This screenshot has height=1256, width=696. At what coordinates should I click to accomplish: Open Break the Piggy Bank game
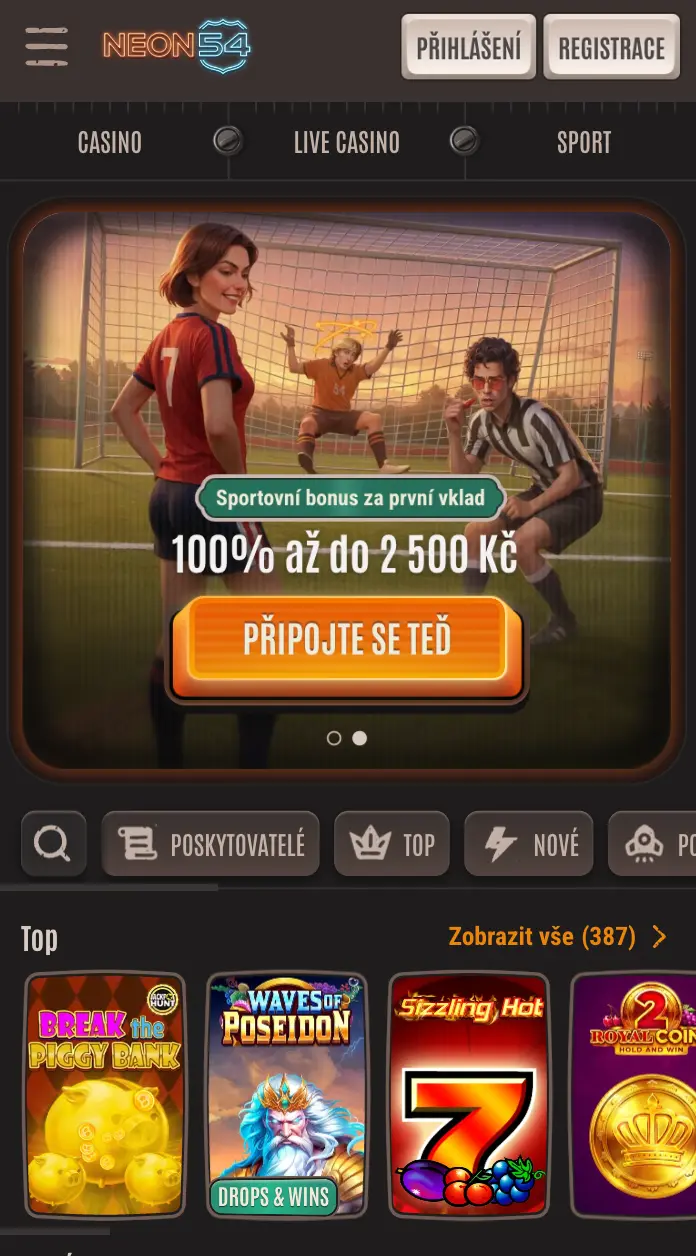pos(105,1095)
